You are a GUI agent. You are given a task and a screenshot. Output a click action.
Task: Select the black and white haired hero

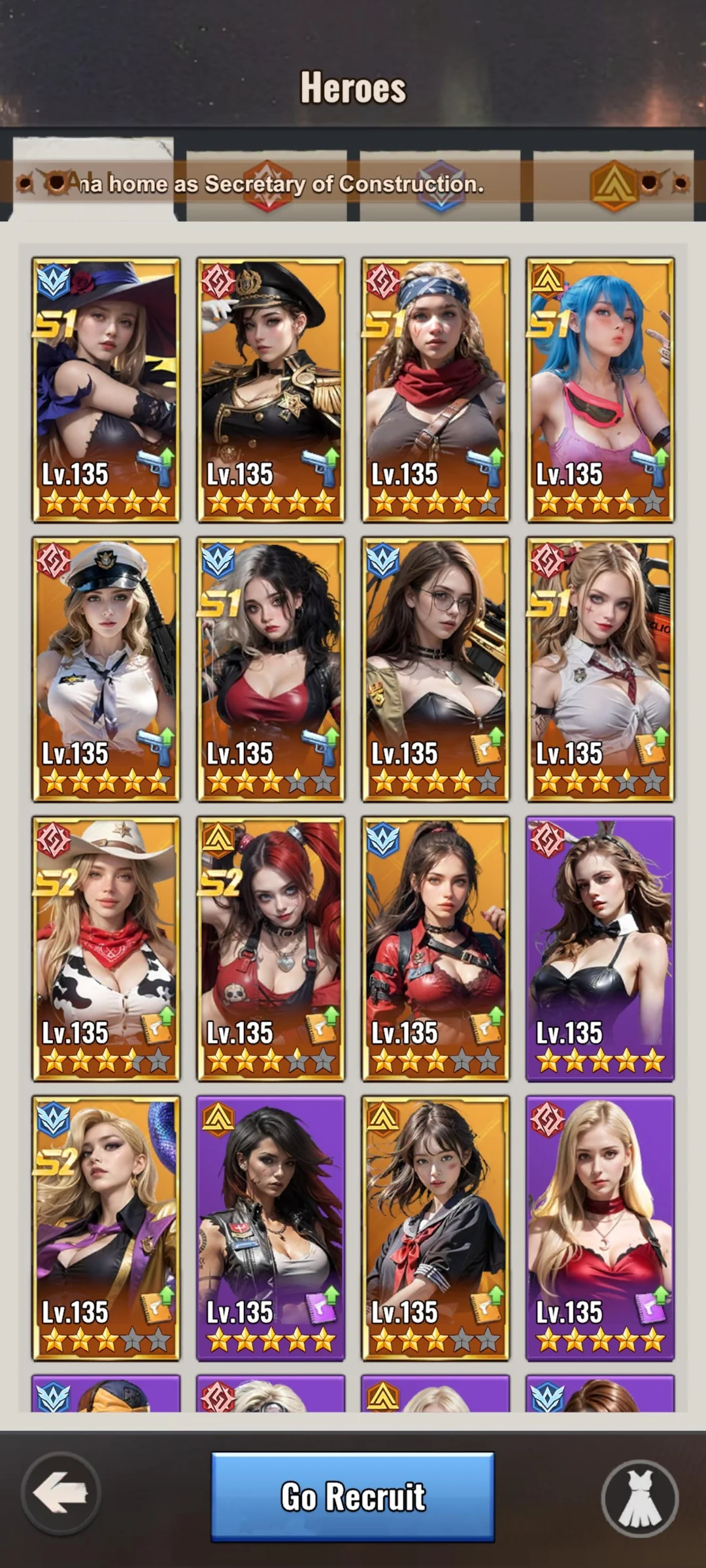click(x=271, y=669)
